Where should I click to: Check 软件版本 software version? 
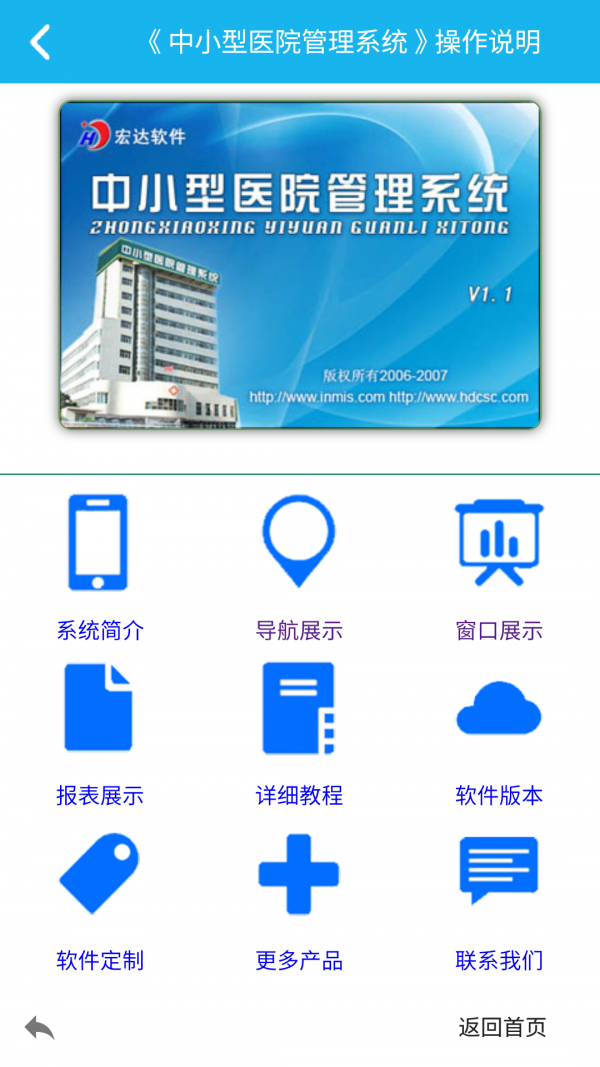(x=499, y=734)
